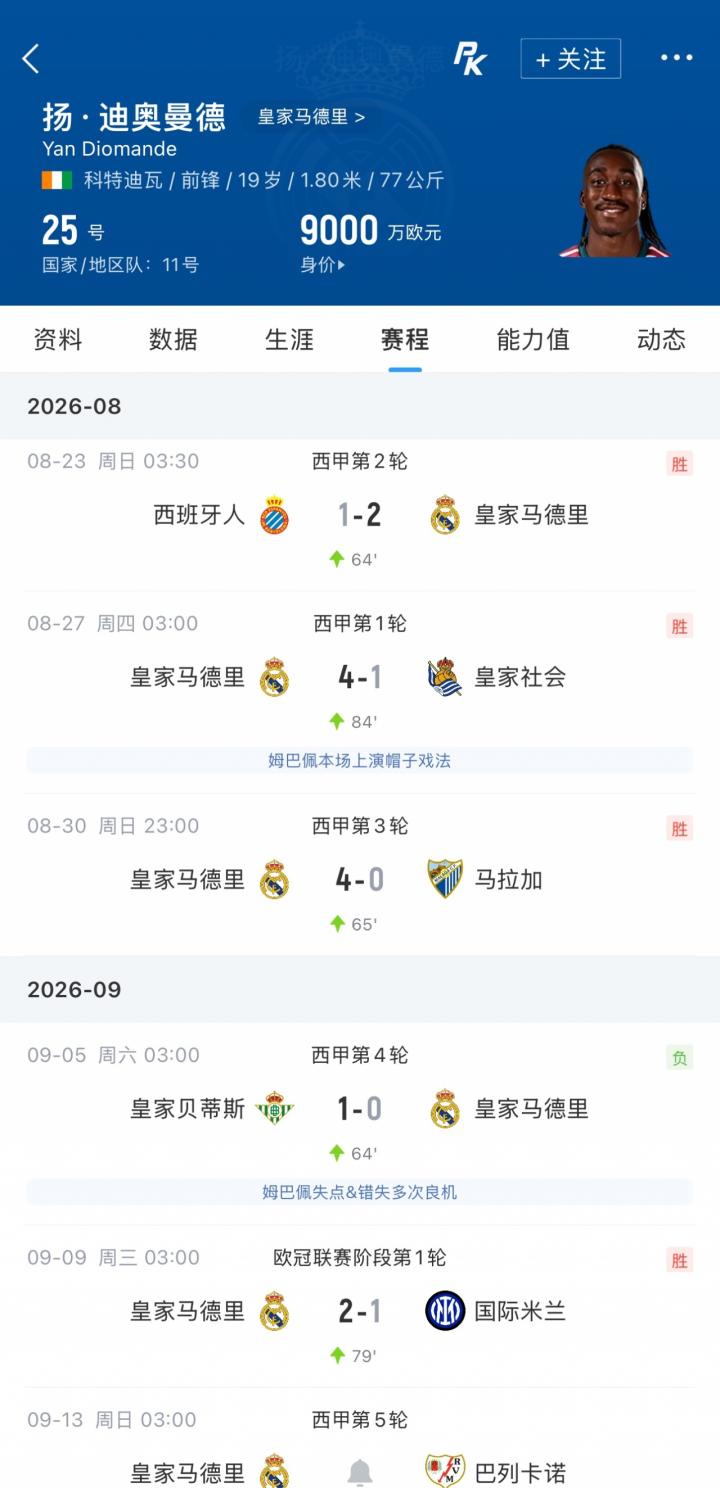Open the 皇家贝蒂斯 1-0 皇家马德里 match
The image size is (720, 1488).
(x=360, y=1109)
